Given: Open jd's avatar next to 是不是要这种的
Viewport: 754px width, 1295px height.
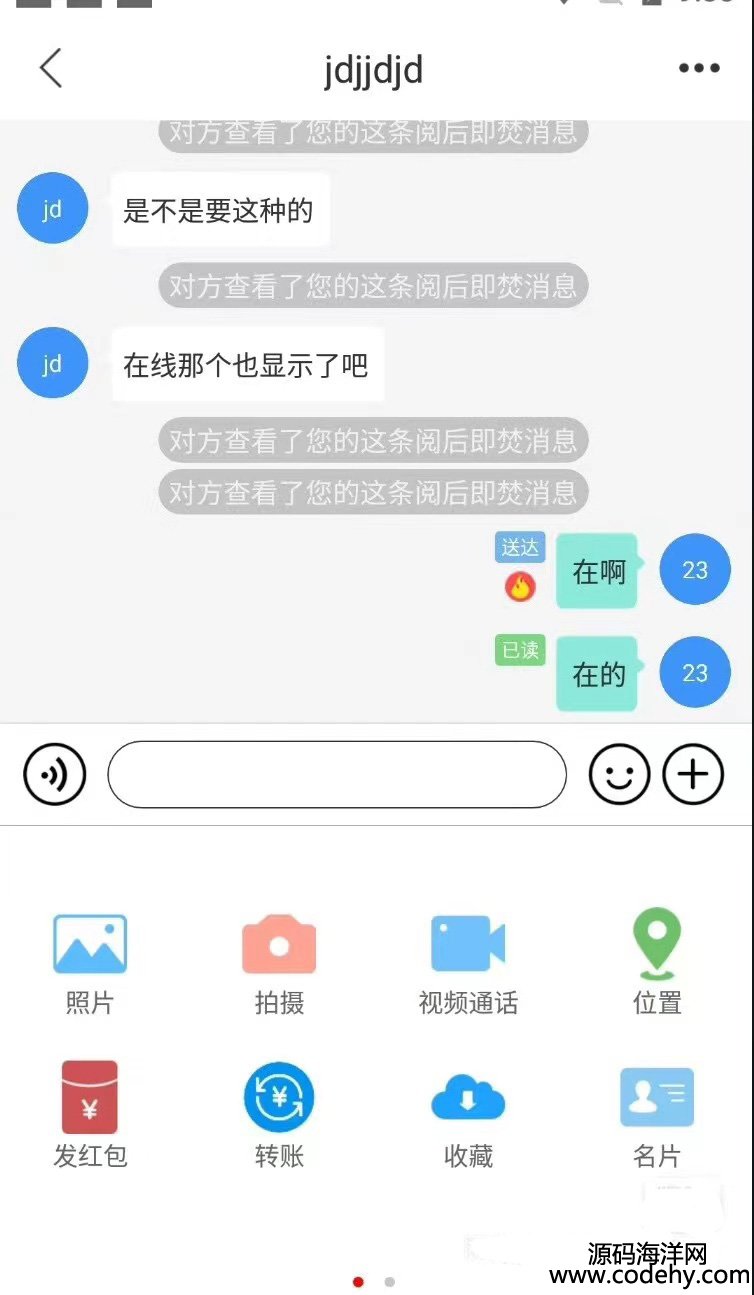Looking at the screenshot, I should tap(52, 208).
